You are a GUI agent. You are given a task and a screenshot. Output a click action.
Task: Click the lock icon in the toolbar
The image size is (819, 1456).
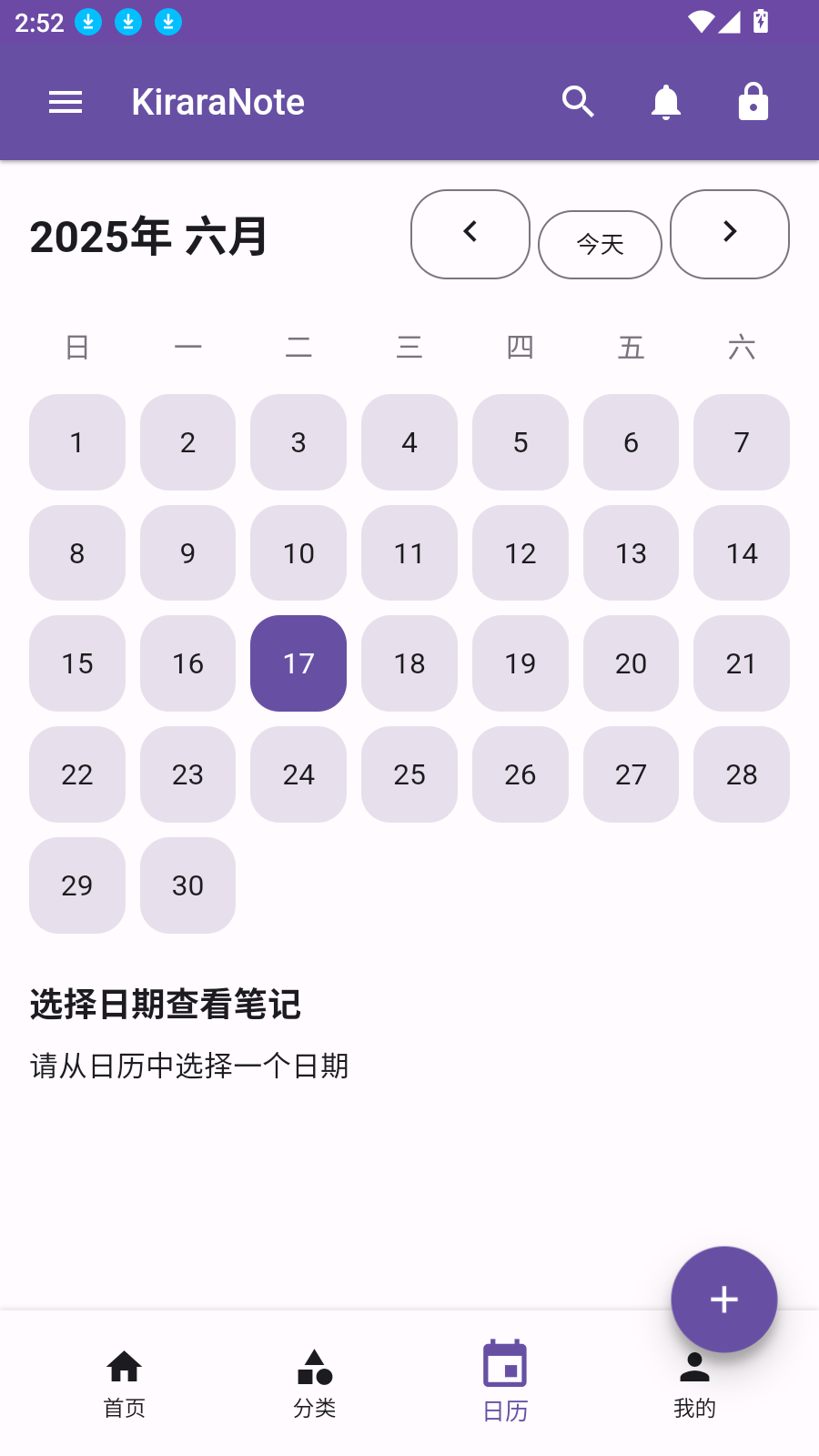(753, 101)
